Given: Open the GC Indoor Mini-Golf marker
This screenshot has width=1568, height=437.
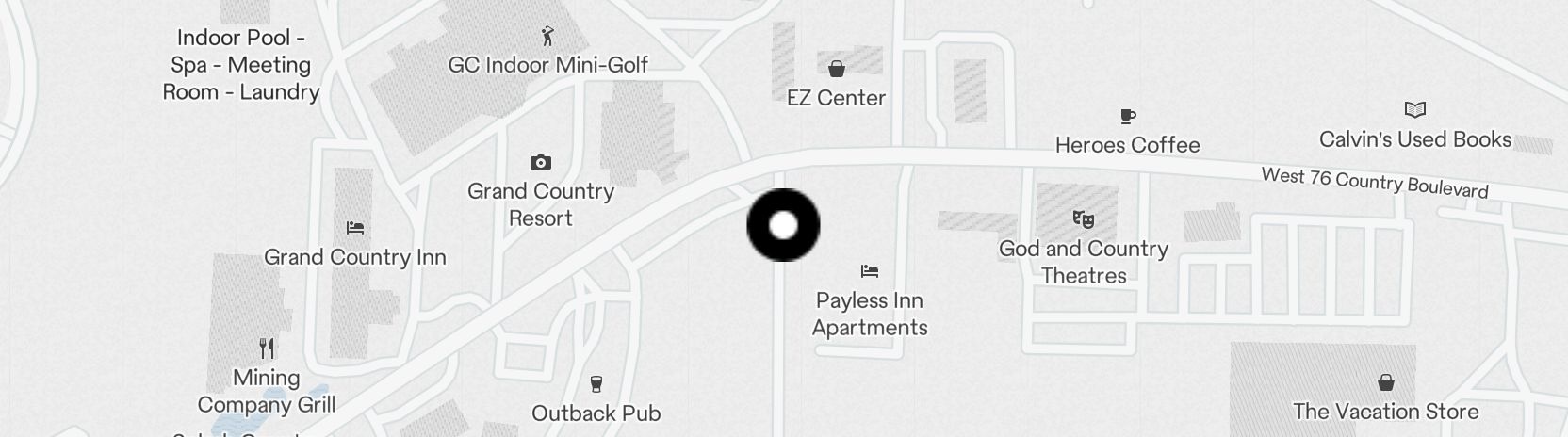Looking at the screenshot, I should click(547, 37).
